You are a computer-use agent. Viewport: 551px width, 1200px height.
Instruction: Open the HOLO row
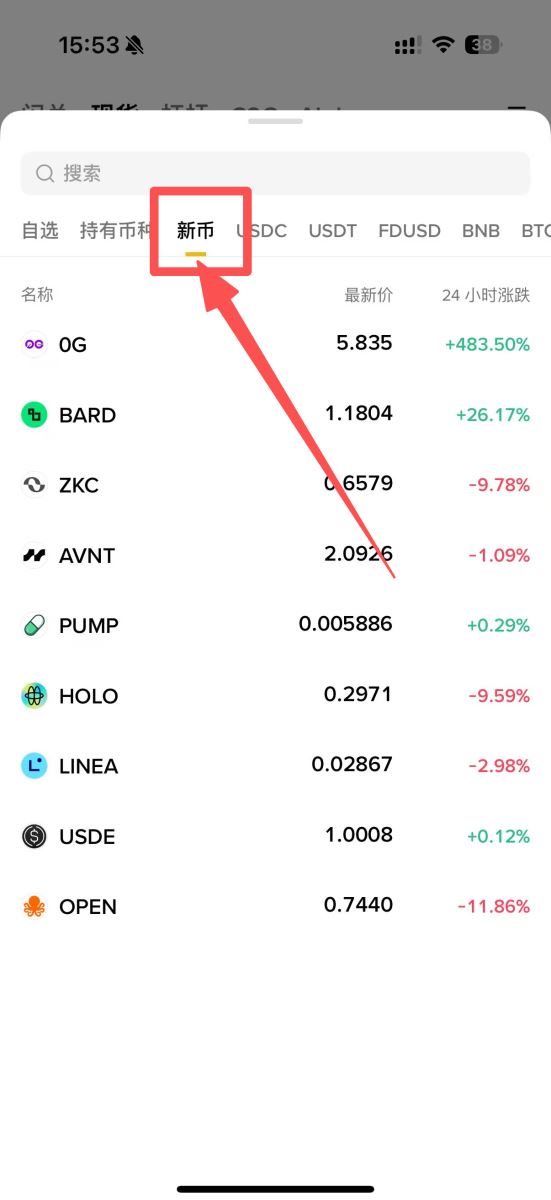pyautogui.click(x=275, y=696)
